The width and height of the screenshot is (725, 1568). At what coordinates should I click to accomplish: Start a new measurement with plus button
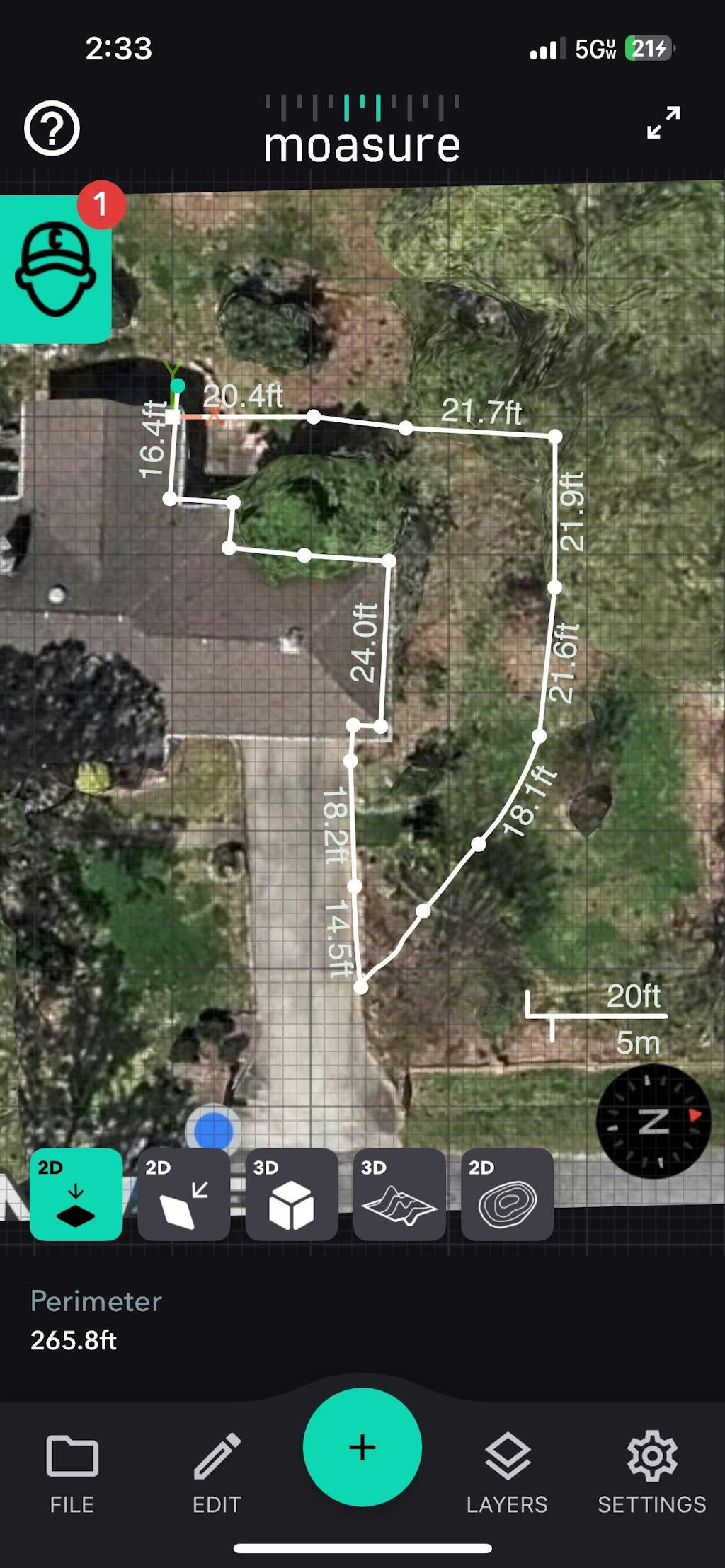362,1447
